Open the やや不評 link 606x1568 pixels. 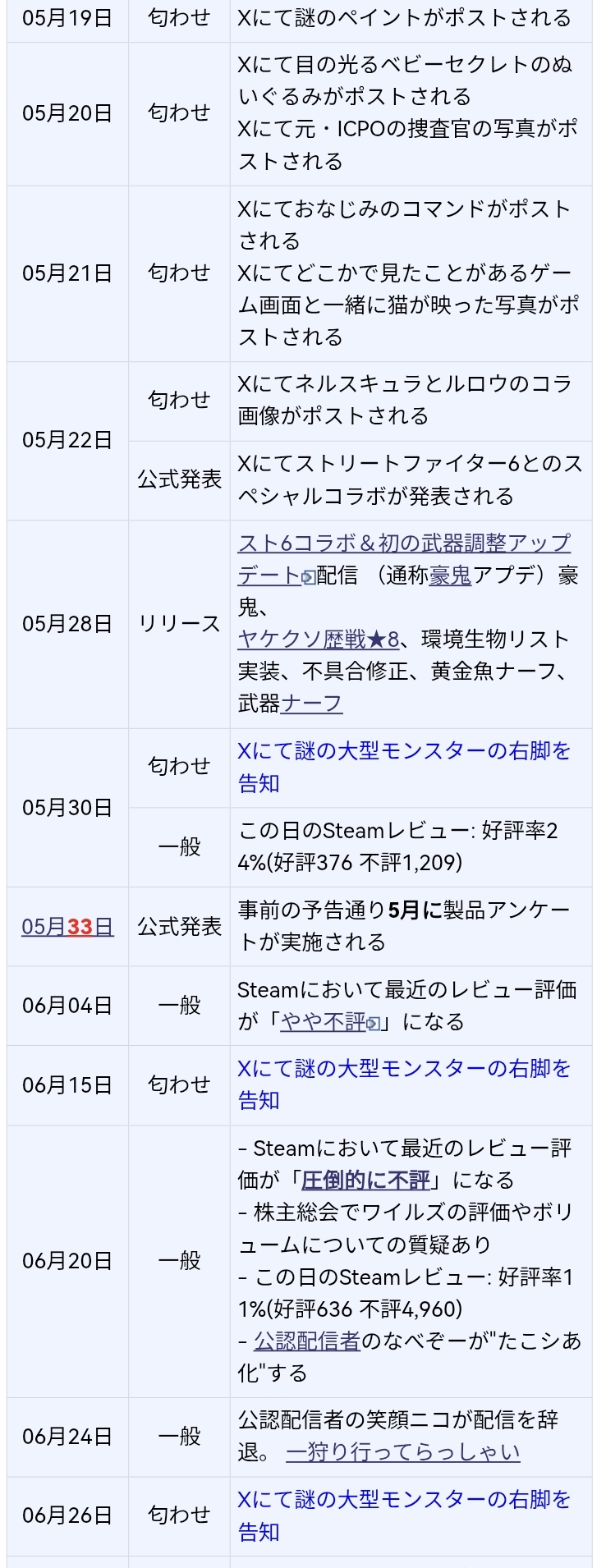coord(323,1022)
